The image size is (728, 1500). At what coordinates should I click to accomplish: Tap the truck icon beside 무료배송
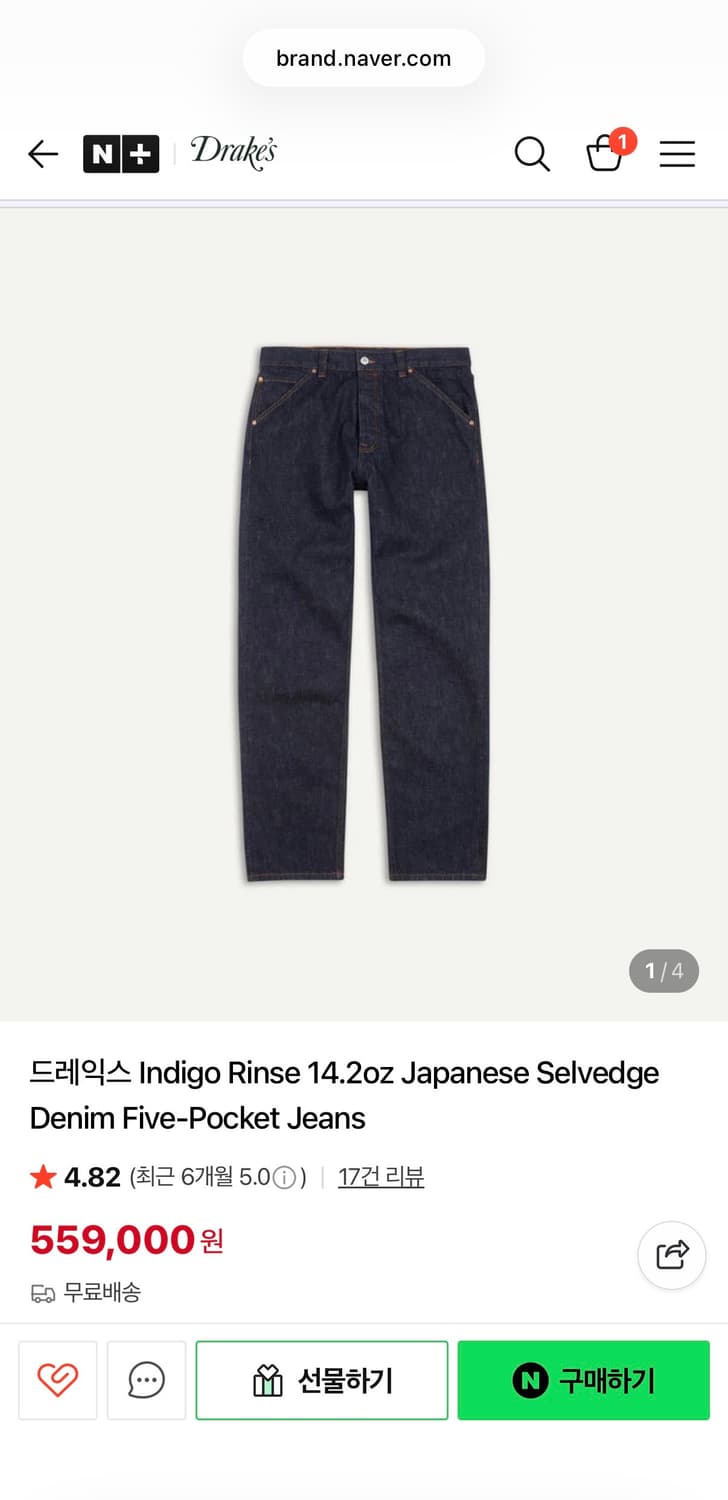tap(42, 1293)
